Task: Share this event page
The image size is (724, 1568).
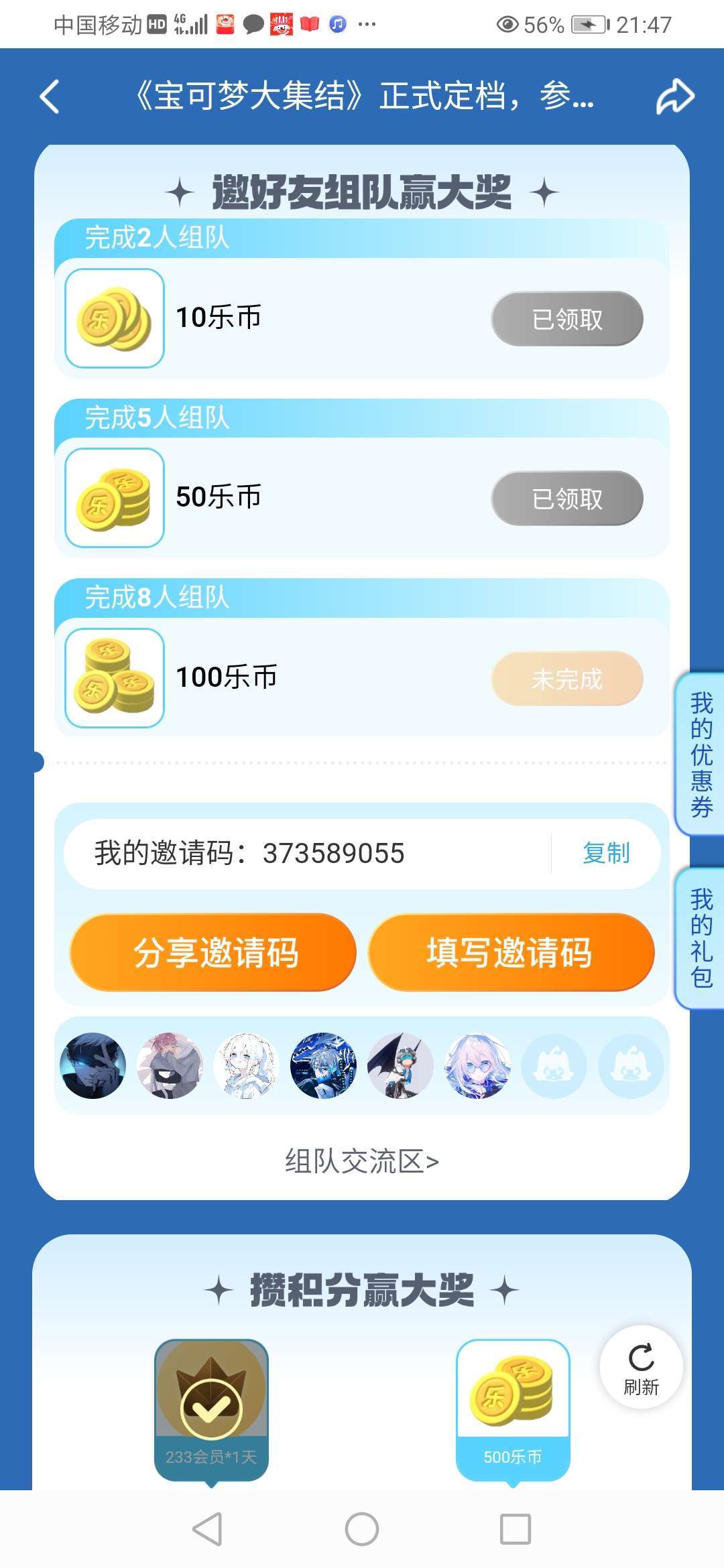Action: click(x=674, y=96)
